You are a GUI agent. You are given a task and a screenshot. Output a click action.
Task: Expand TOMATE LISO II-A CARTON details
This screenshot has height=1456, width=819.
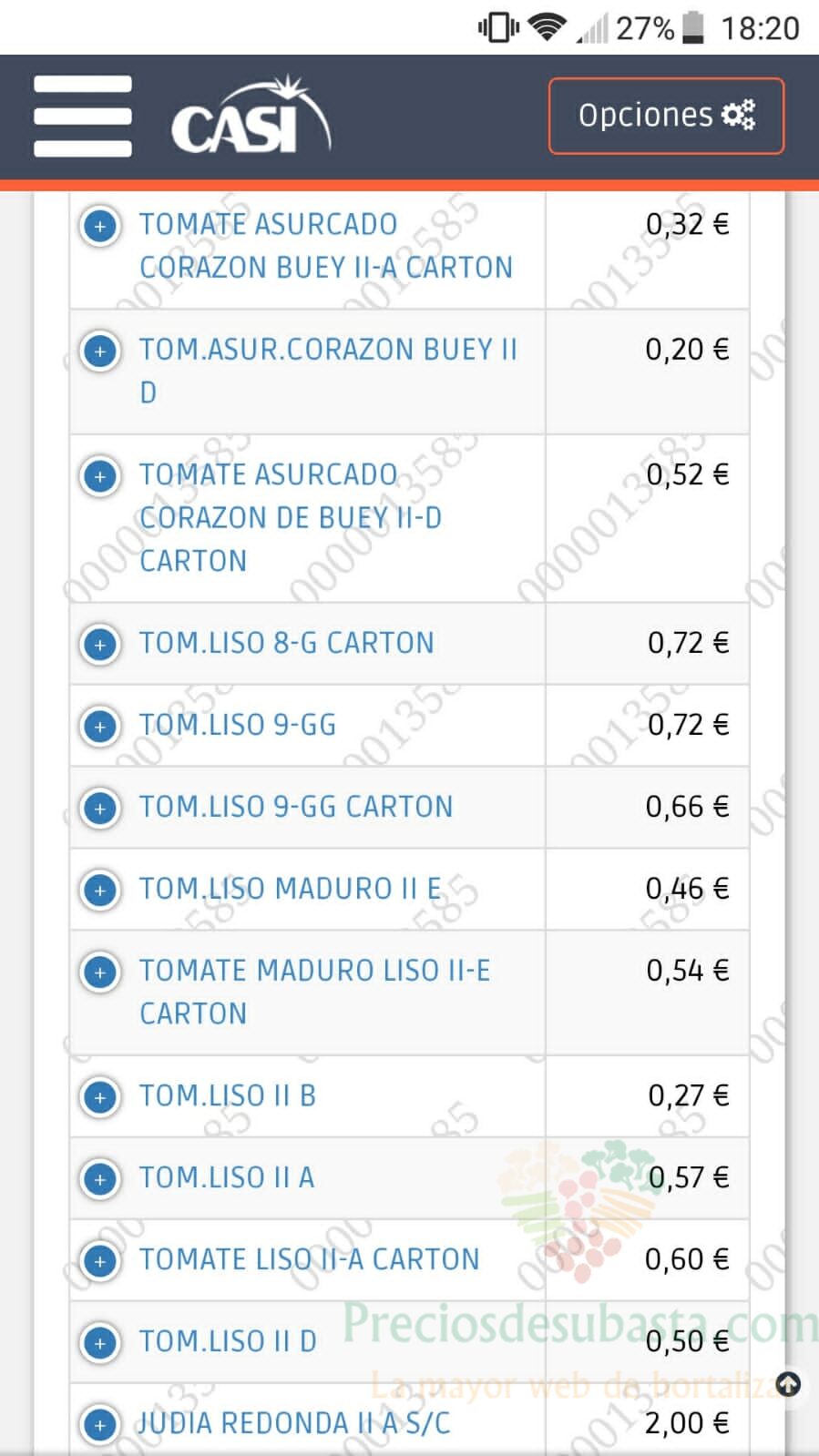coord(100,1260)
